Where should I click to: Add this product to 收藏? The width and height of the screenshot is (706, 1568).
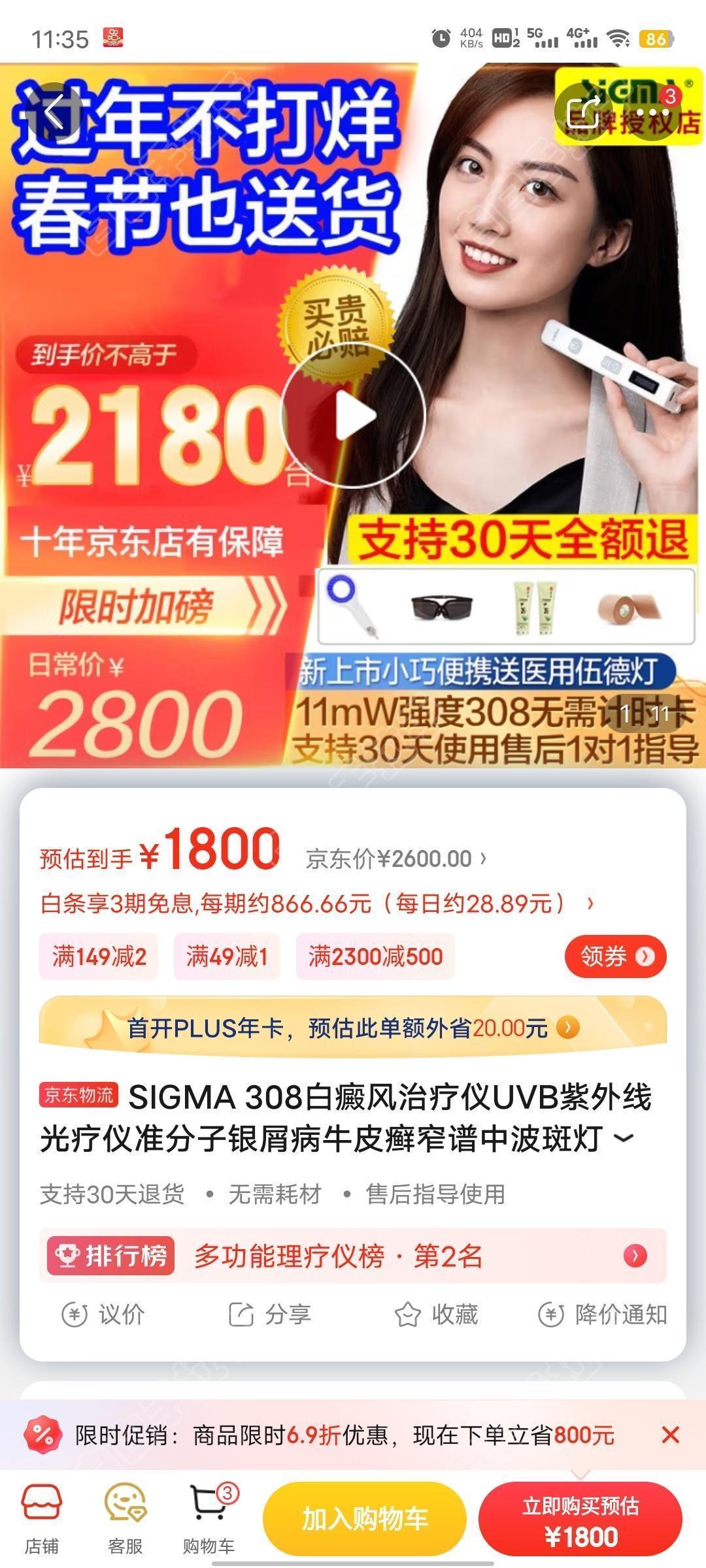pyautogui.click(x=436, y=1315)
